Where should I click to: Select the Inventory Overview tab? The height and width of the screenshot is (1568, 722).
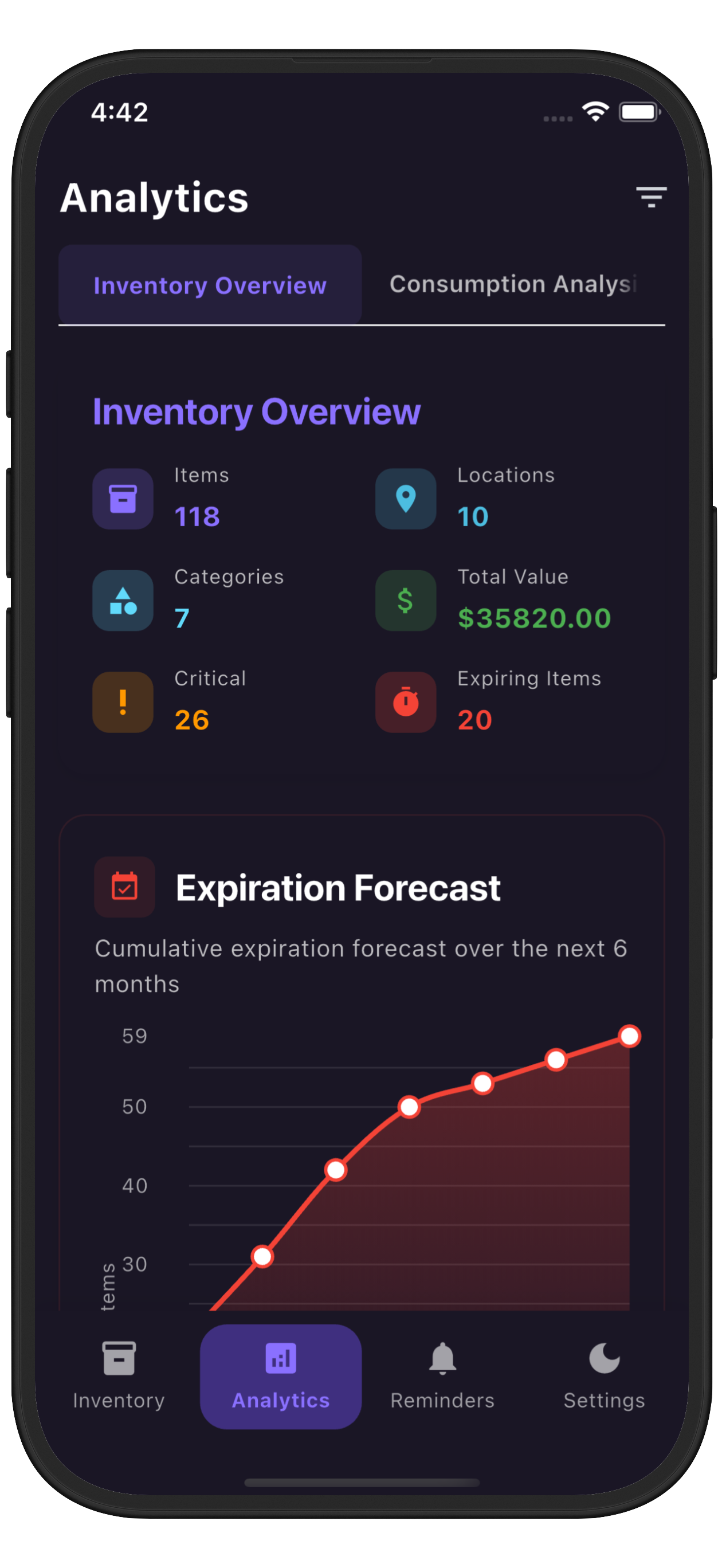tap(210, 285)
